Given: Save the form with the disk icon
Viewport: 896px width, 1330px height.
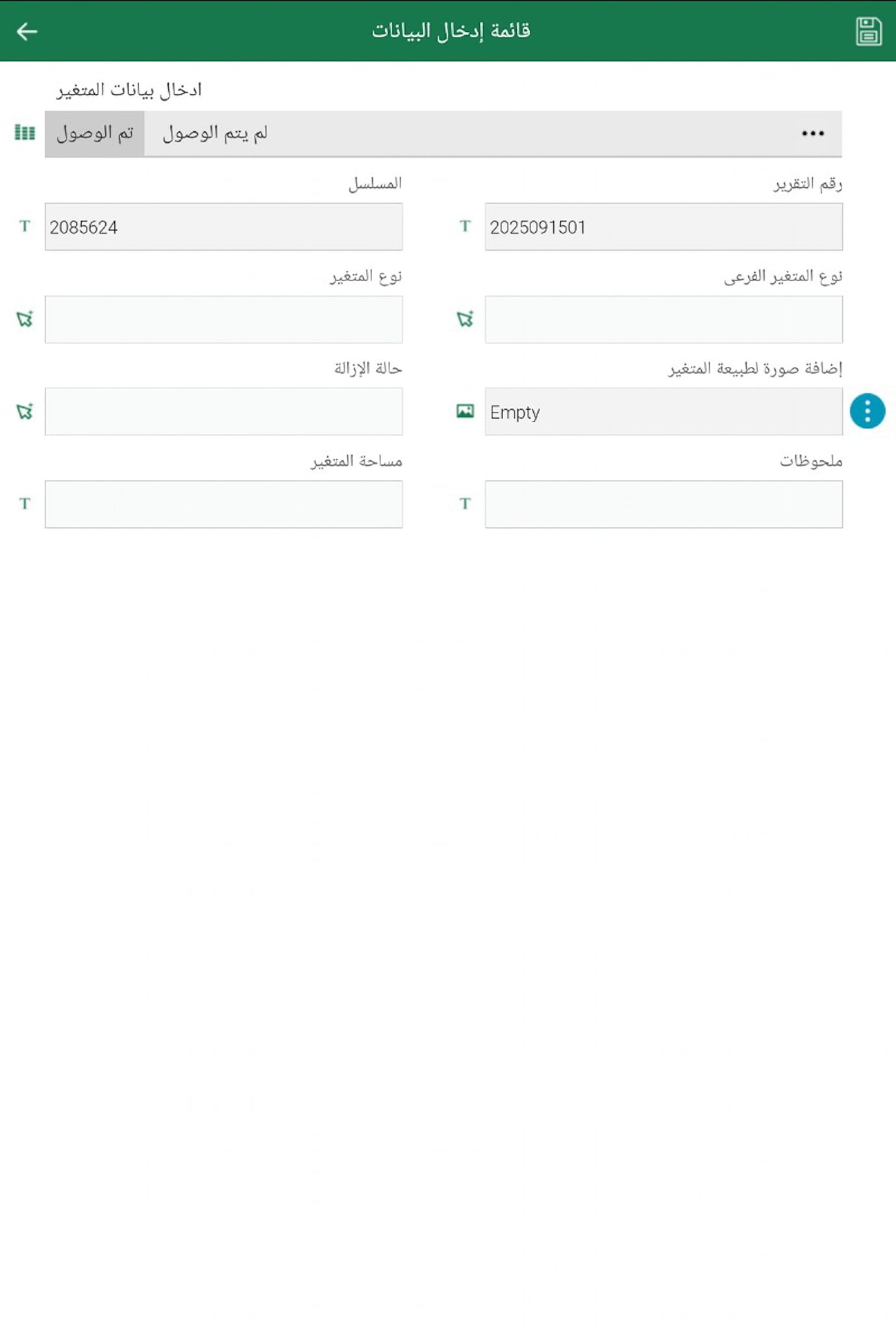Looking at the screenshot, I should point(868,31).
